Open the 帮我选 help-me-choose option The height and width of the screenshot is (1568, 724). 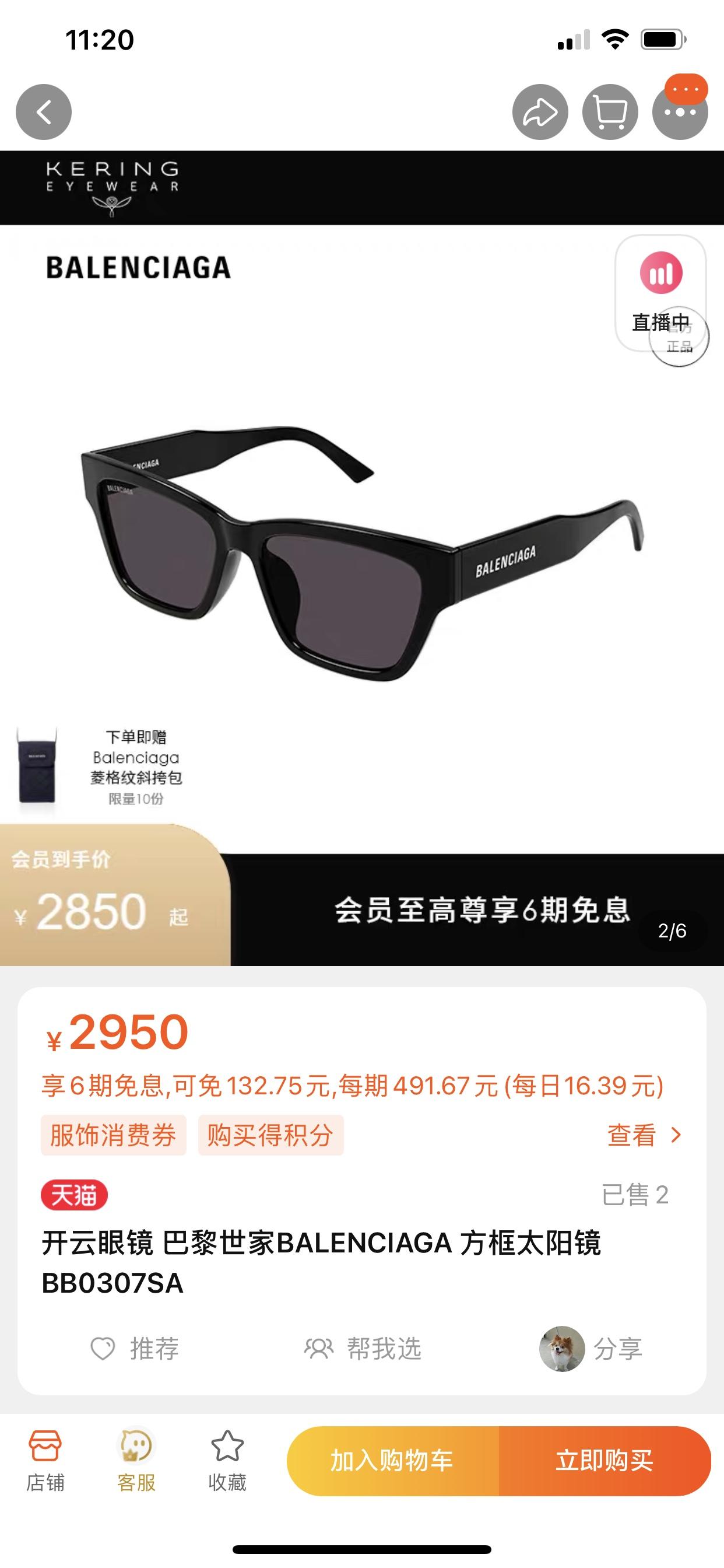pyautogui.click(x=363, y=1349)
